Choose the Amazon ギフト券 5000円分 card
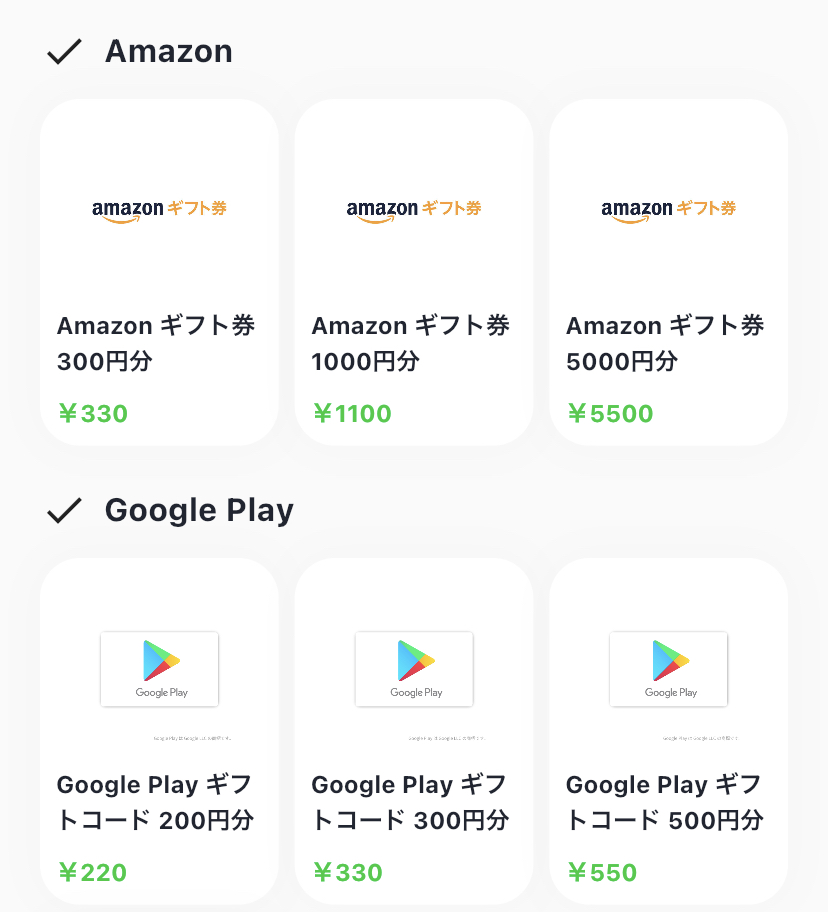Screen dimensions: 828x912 pyautogui.click(x=668, y=272)
